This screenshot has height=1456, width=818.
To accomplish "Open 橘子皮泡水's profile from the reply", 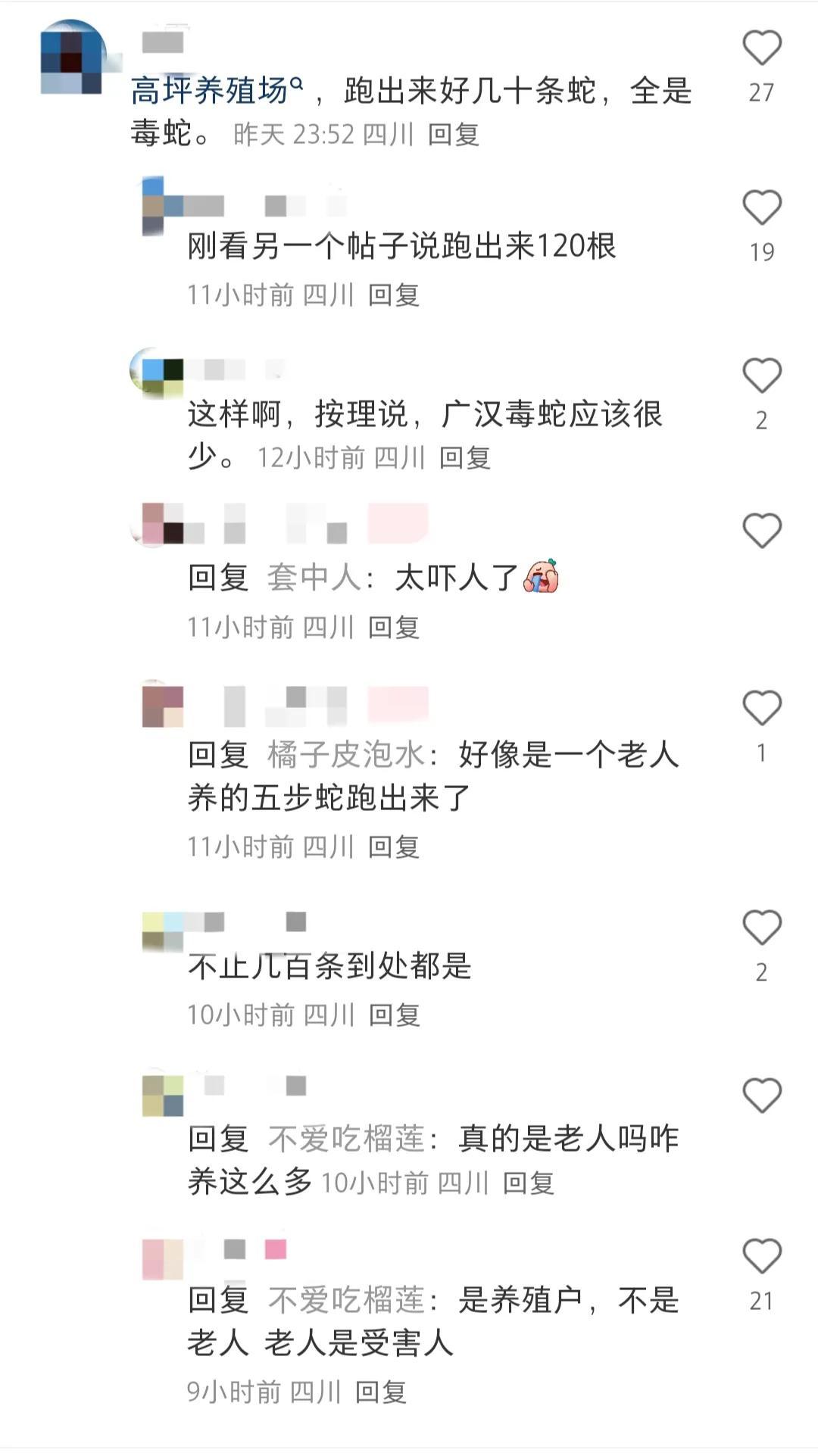I will [345, 755].
